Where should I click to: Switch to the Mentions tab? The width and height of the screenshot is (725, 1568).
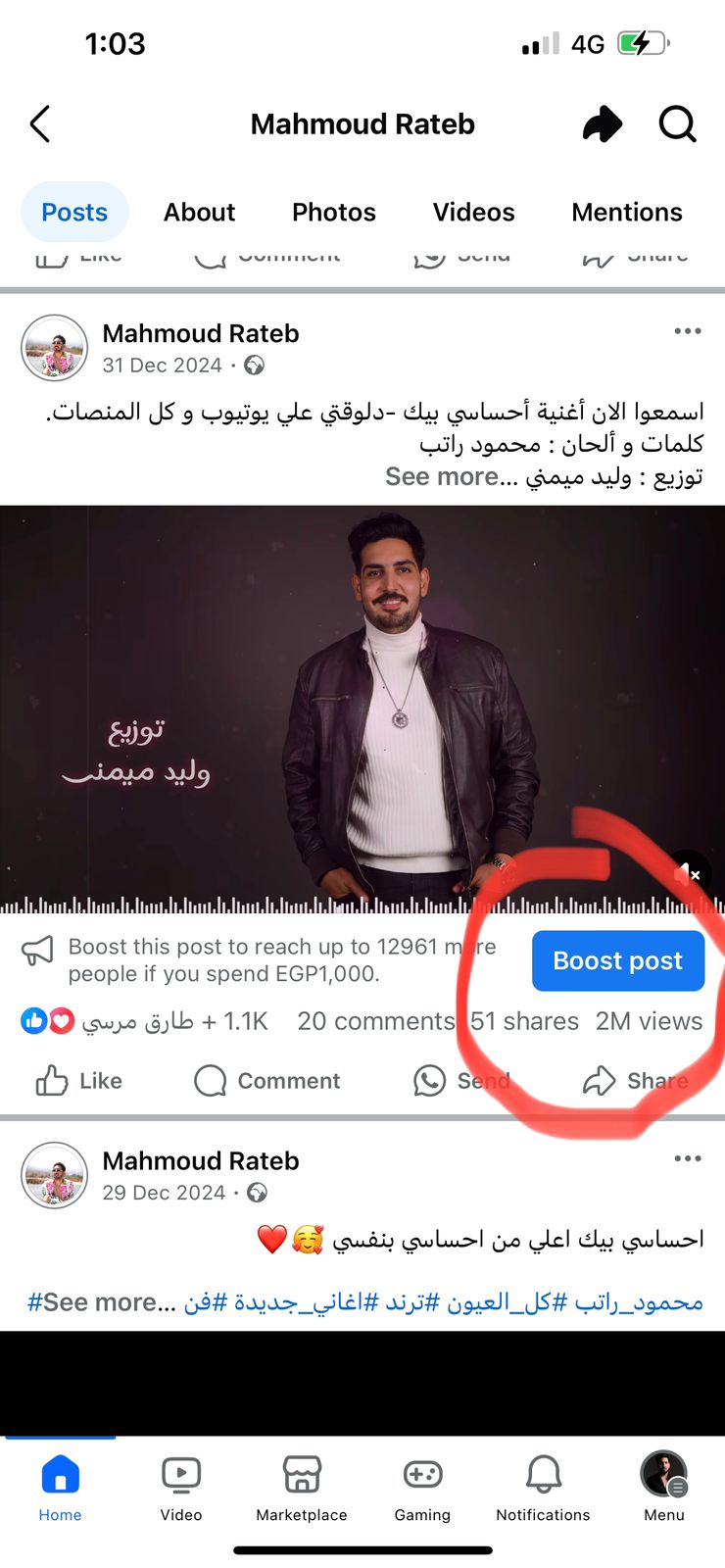point(626,212)
